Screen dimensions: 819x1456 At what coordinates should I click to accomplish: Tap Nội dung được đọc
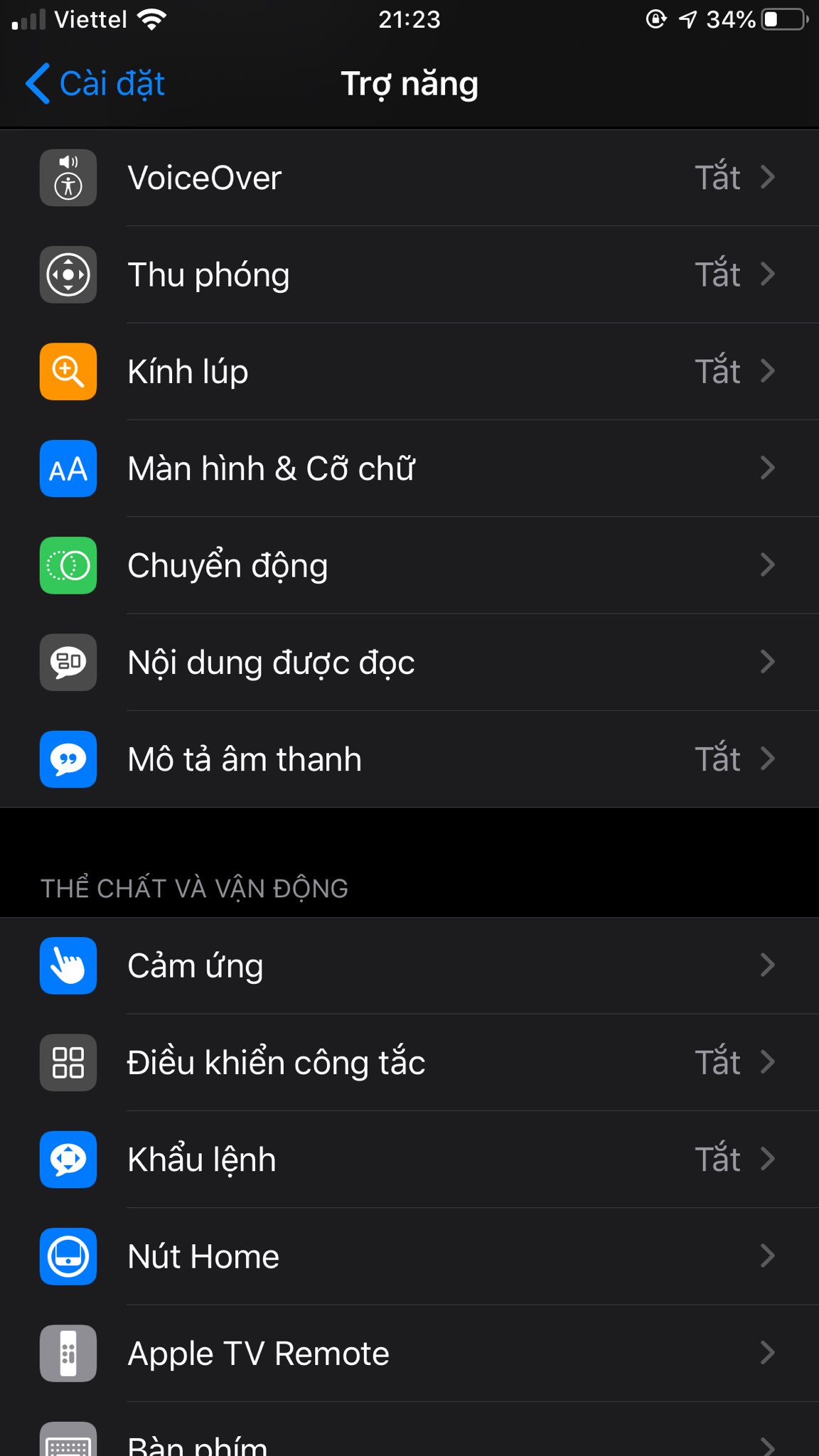409,662
